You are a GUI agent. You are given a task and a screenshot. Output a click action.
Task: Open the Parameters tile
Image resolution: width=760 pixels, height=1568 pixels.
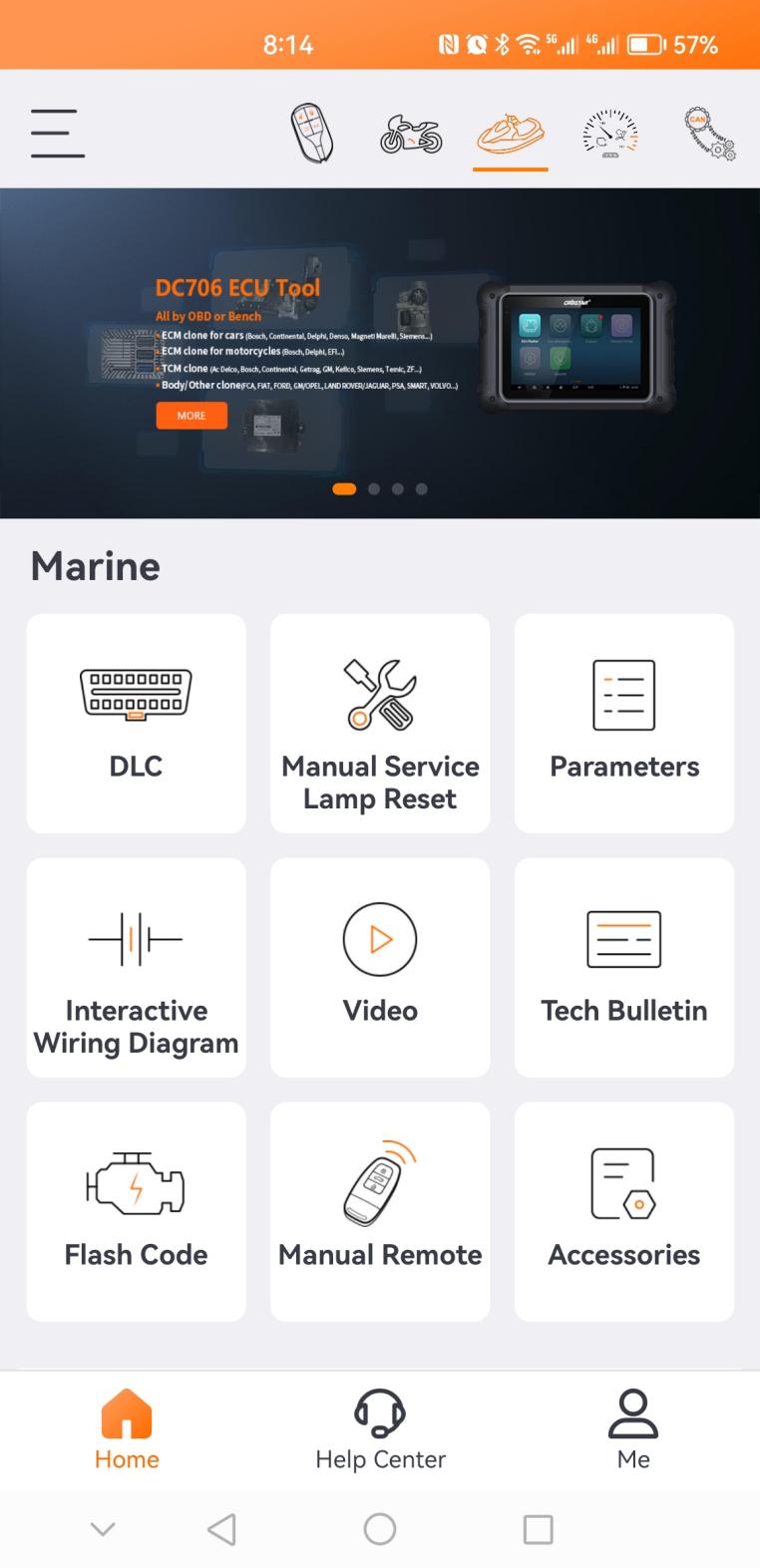624,723
